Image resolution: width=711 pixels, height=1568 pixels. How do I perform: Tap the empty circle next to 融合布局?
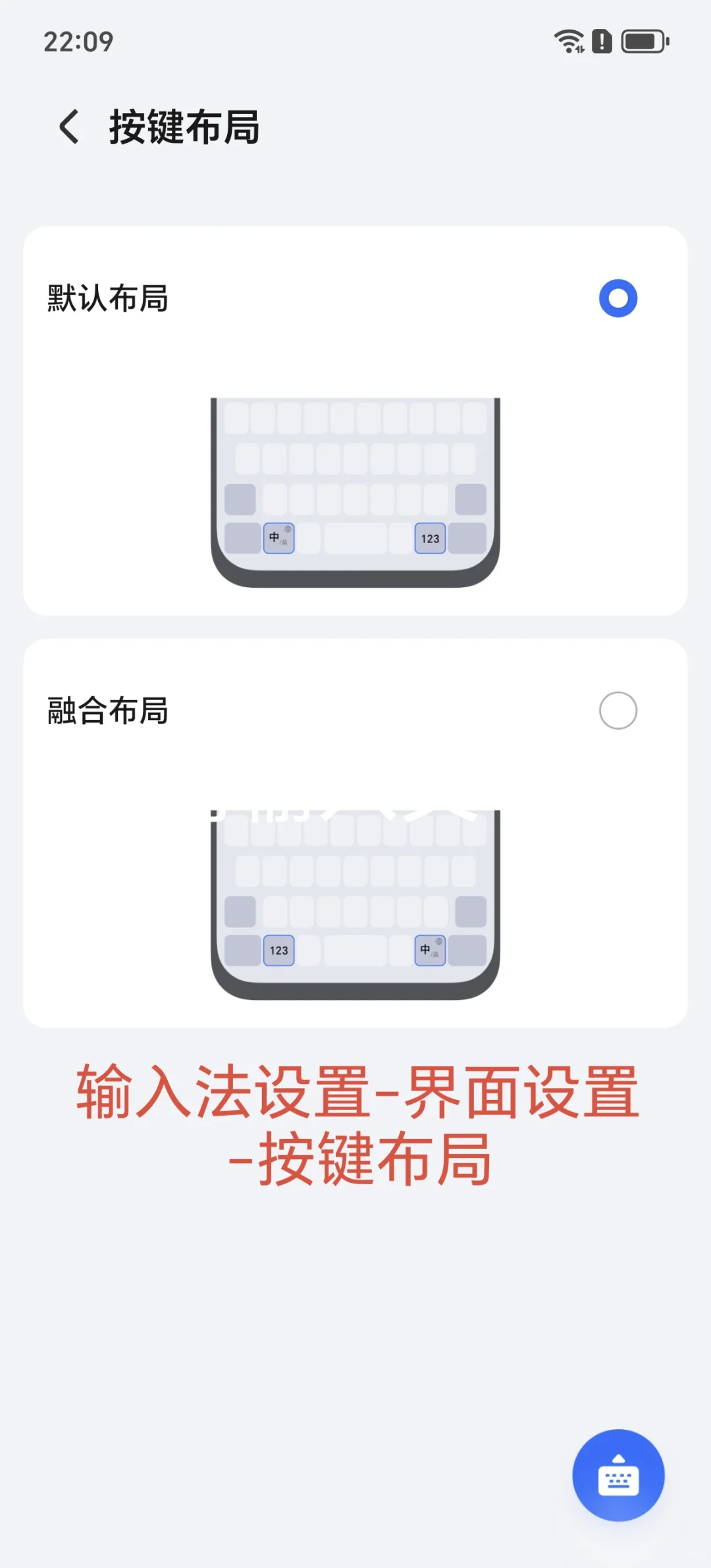click(x=618, y=710)
